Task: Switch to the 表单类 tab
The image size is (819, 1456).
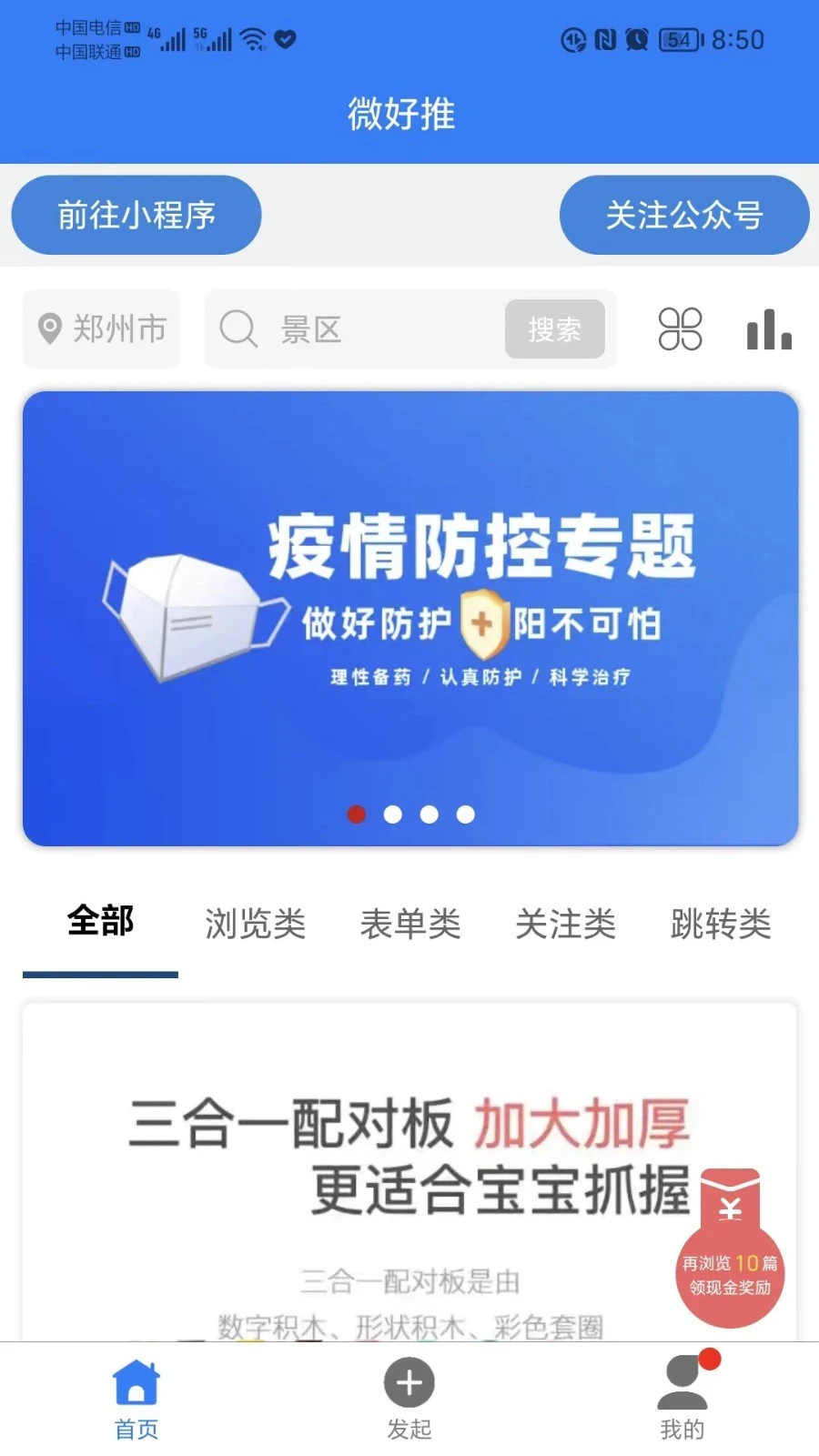Action: click(410, 924)
